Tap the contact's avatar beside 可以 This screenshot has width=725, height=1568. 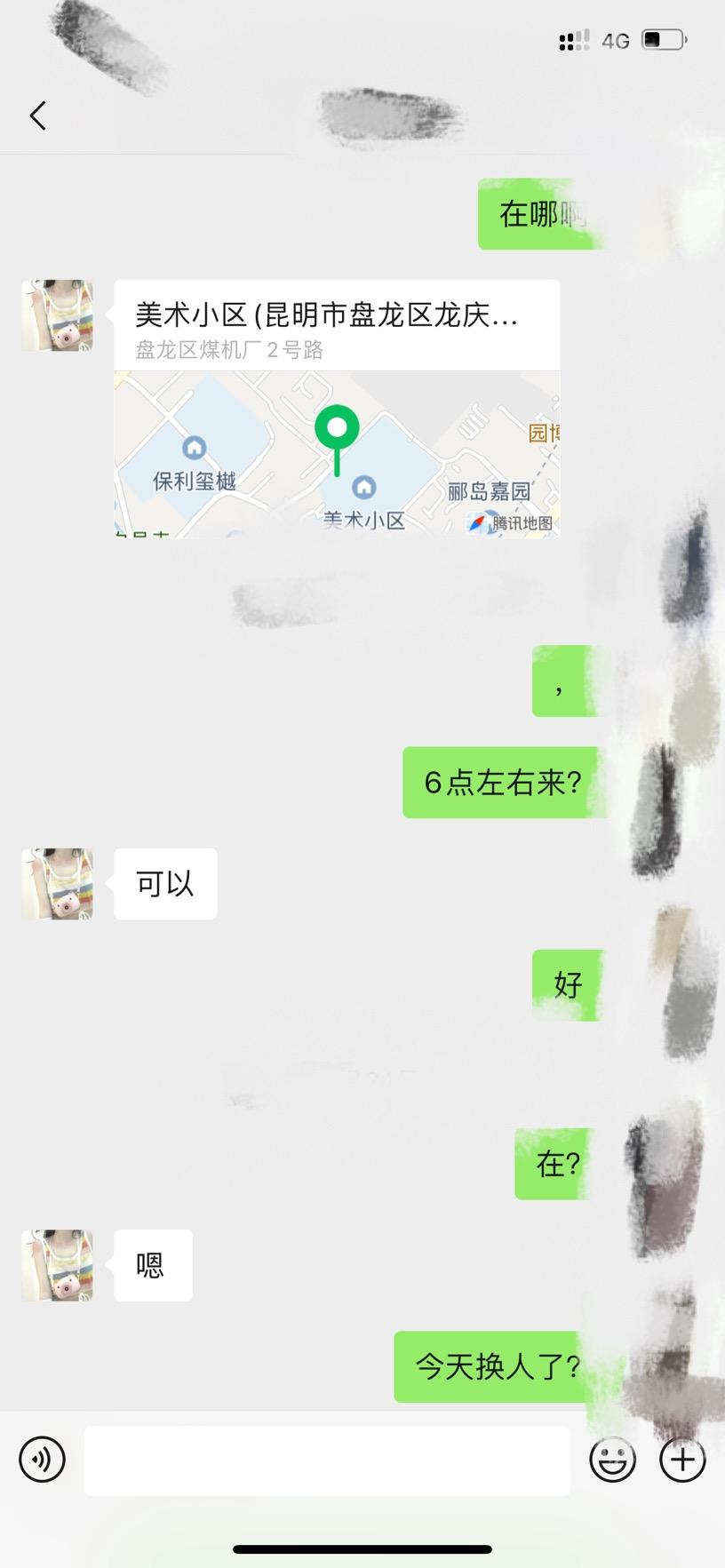pyautogui.click(x=57, y=884)
